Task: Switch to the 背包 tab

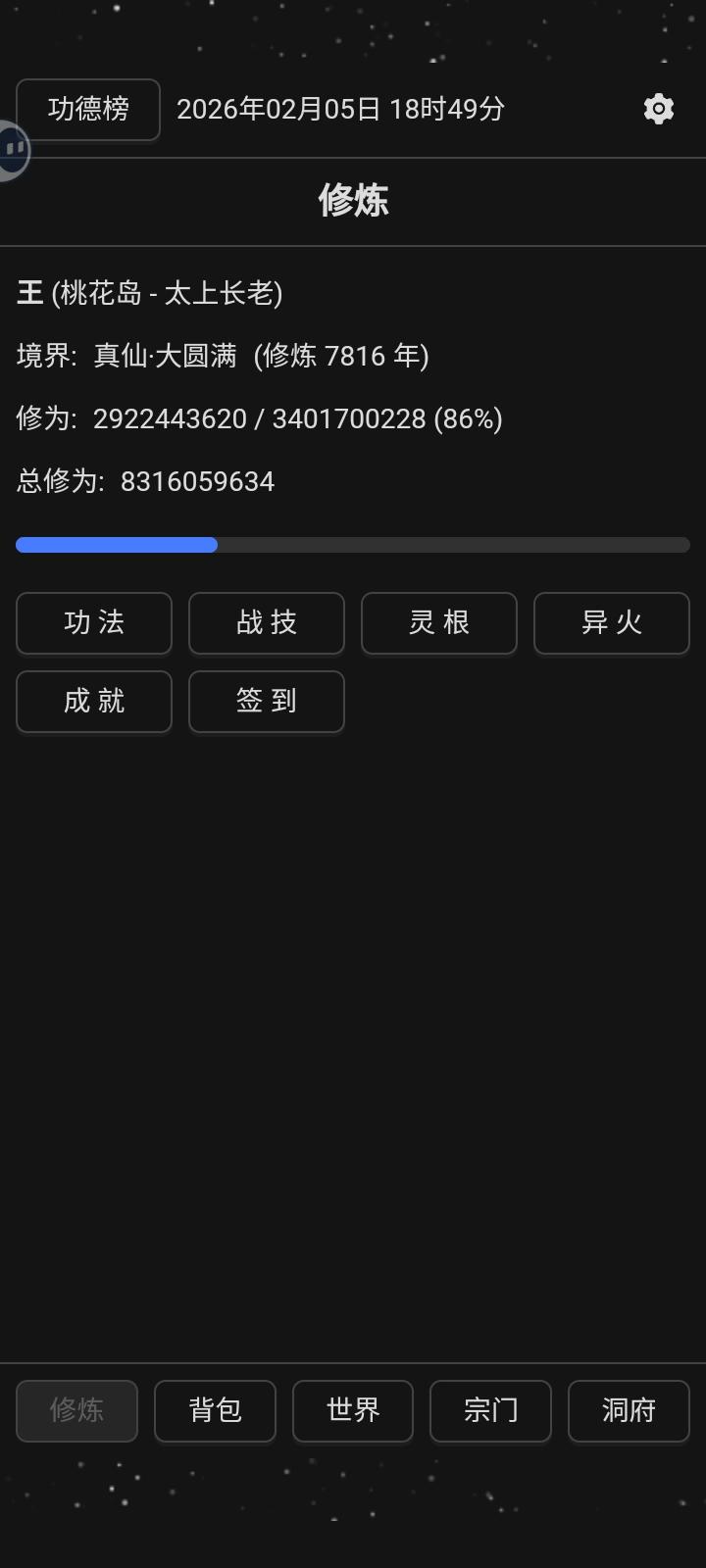Action: tap(216, 1410)
